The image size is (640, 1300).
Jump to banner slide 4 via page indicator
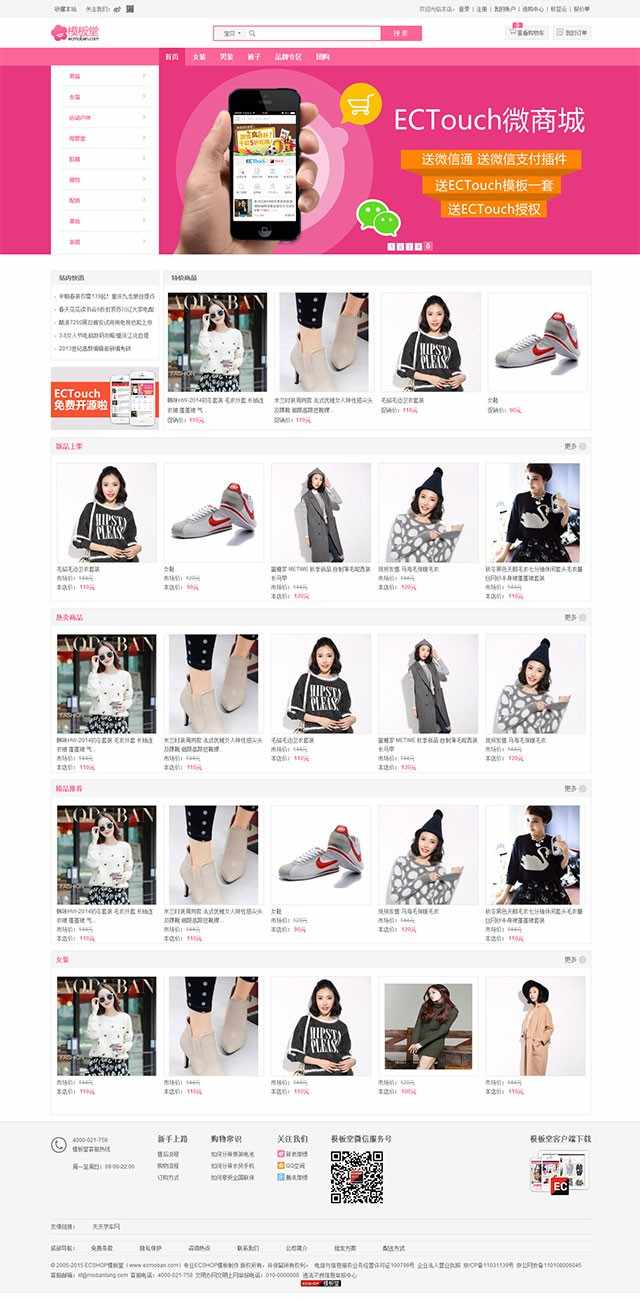[x=419, y=245]
